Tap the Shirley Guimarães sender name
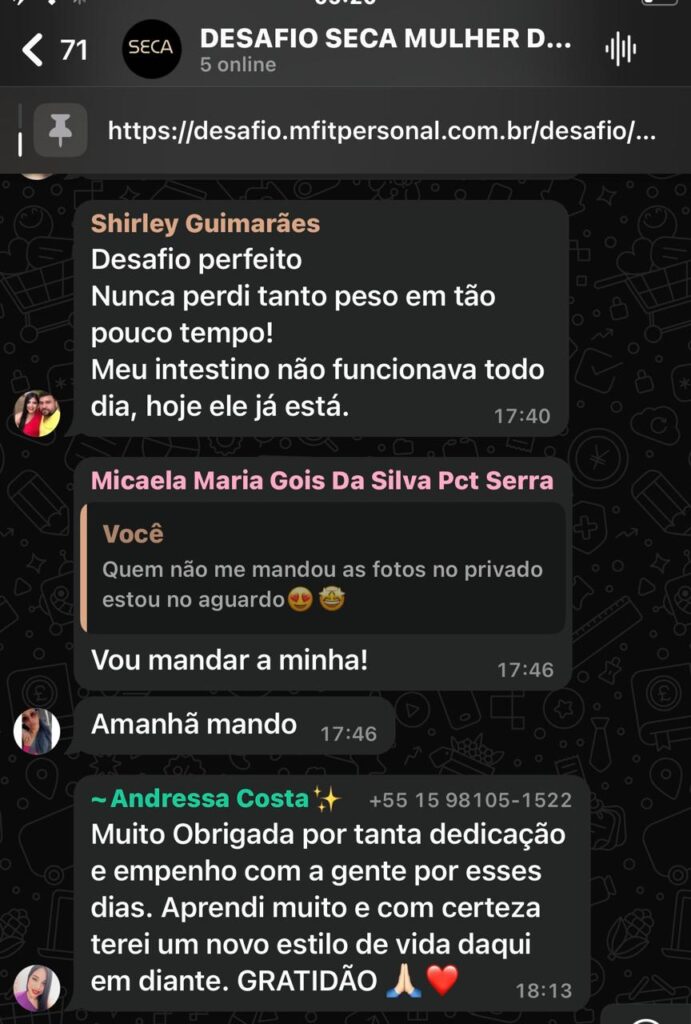The height and width of the screenshot is (1024, 691). pos(205,223)
